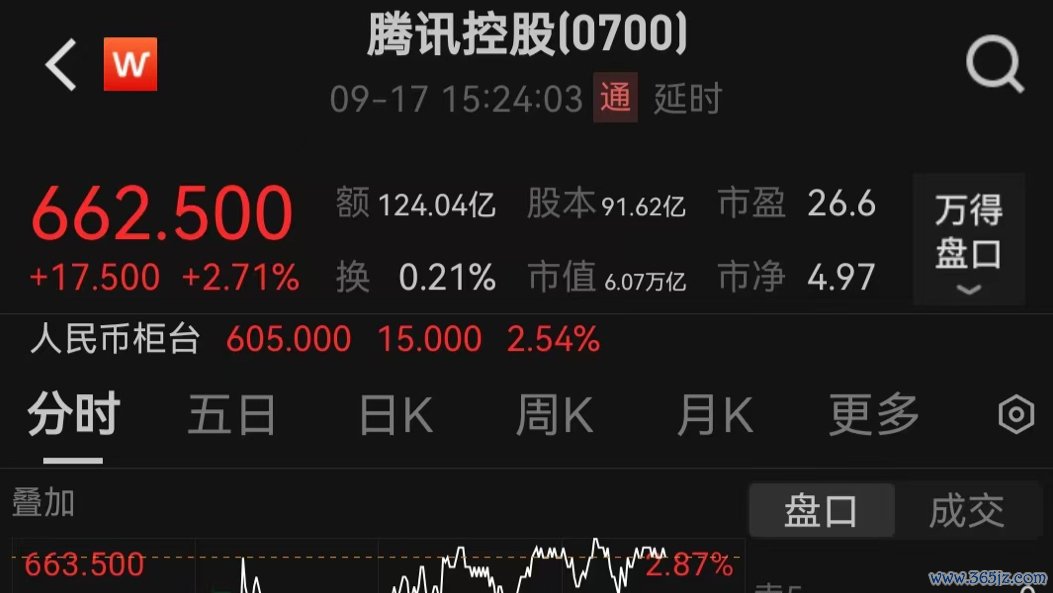Open chart settings hexagon icon
Viewport: 1053px width, 593px height.
pos(1016,415)
